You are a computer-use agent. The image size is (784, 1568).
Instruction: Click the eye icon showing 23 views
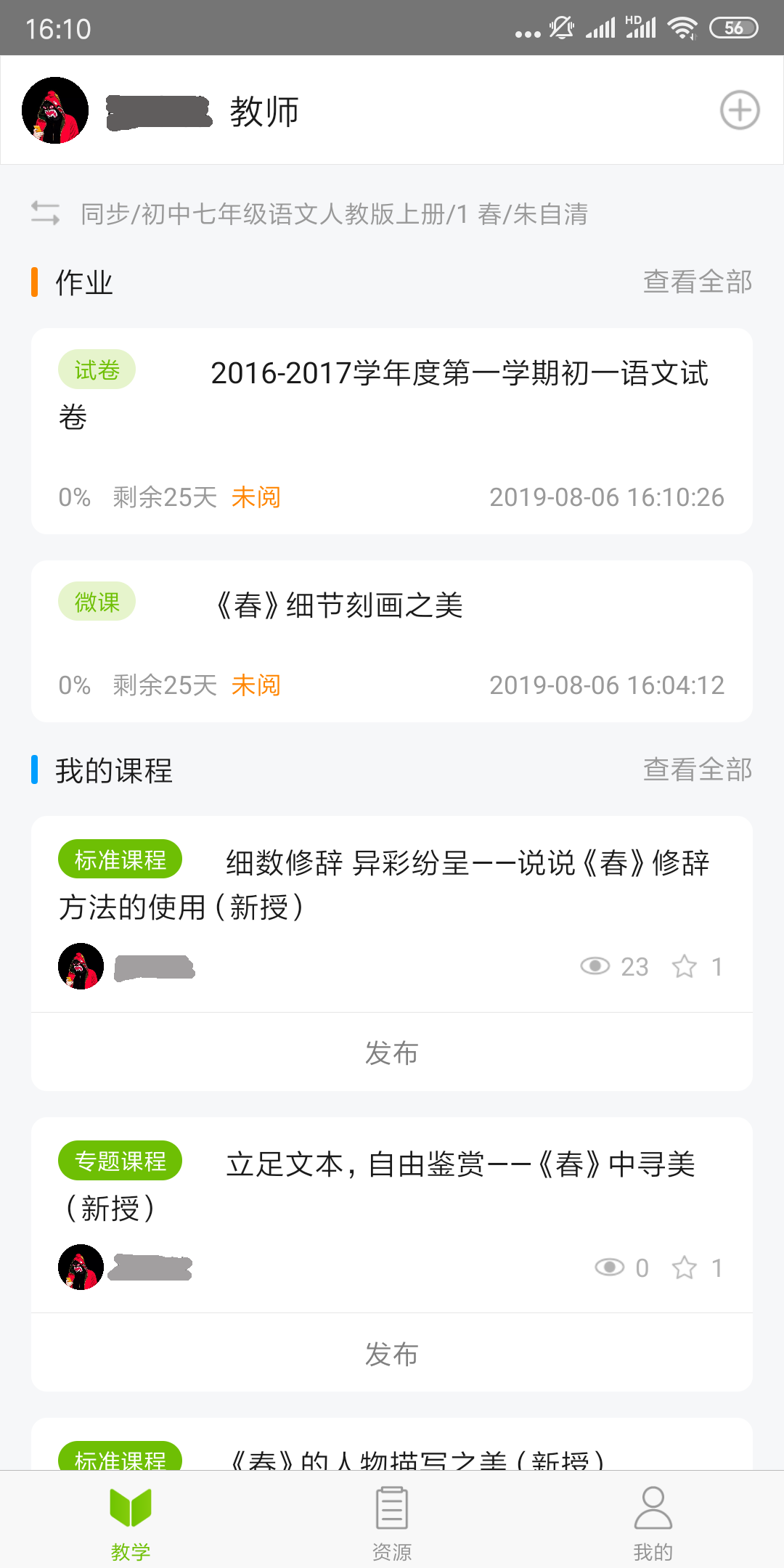click(x=597, y=966)
